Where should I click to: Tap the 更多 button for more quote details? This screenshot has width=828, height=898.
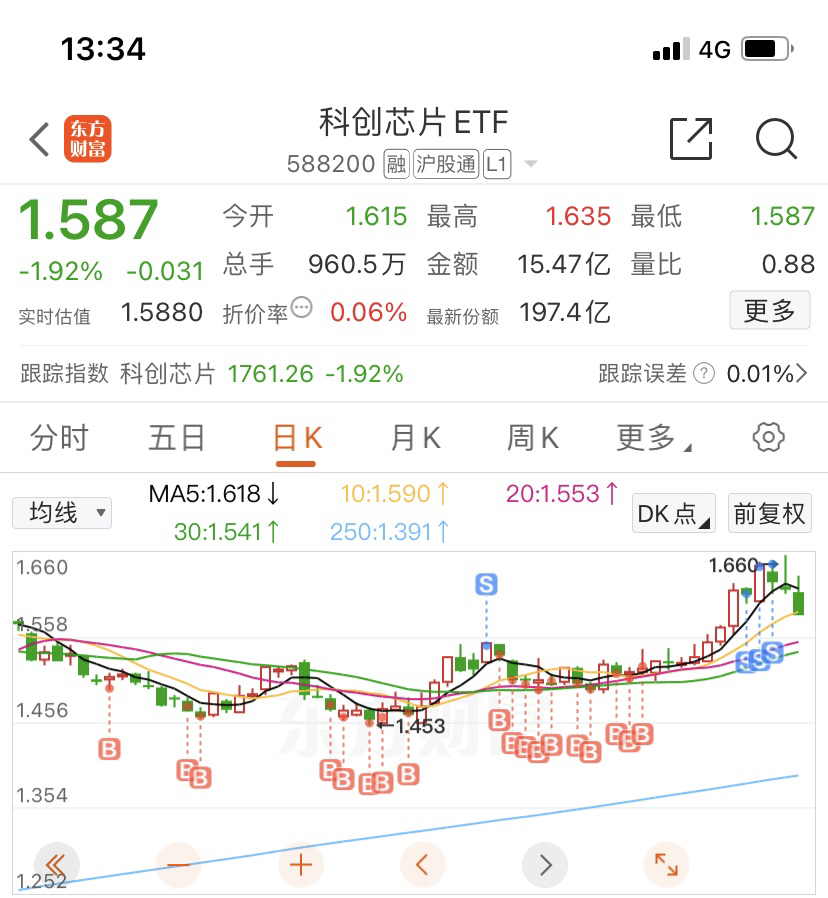[x=770, y=310]
